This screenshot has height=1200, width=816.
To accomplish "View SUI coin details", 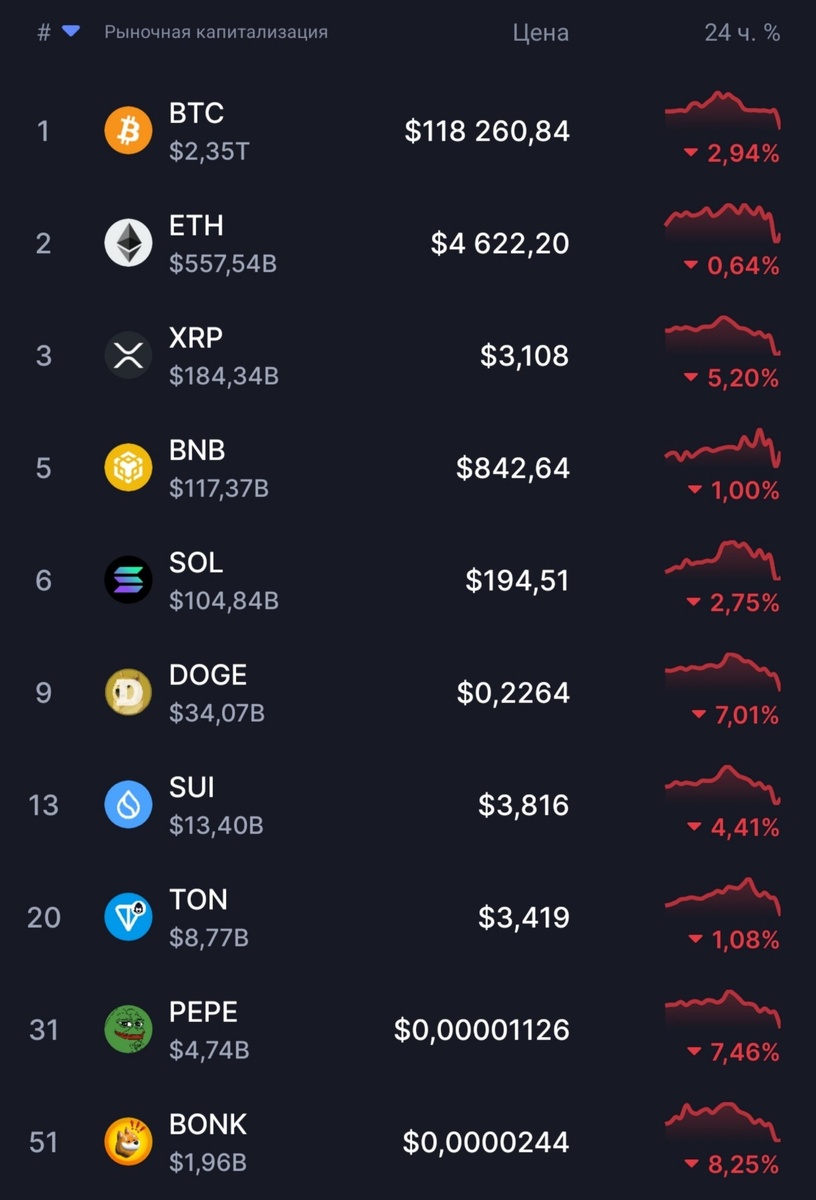I will tap(408, 805).
